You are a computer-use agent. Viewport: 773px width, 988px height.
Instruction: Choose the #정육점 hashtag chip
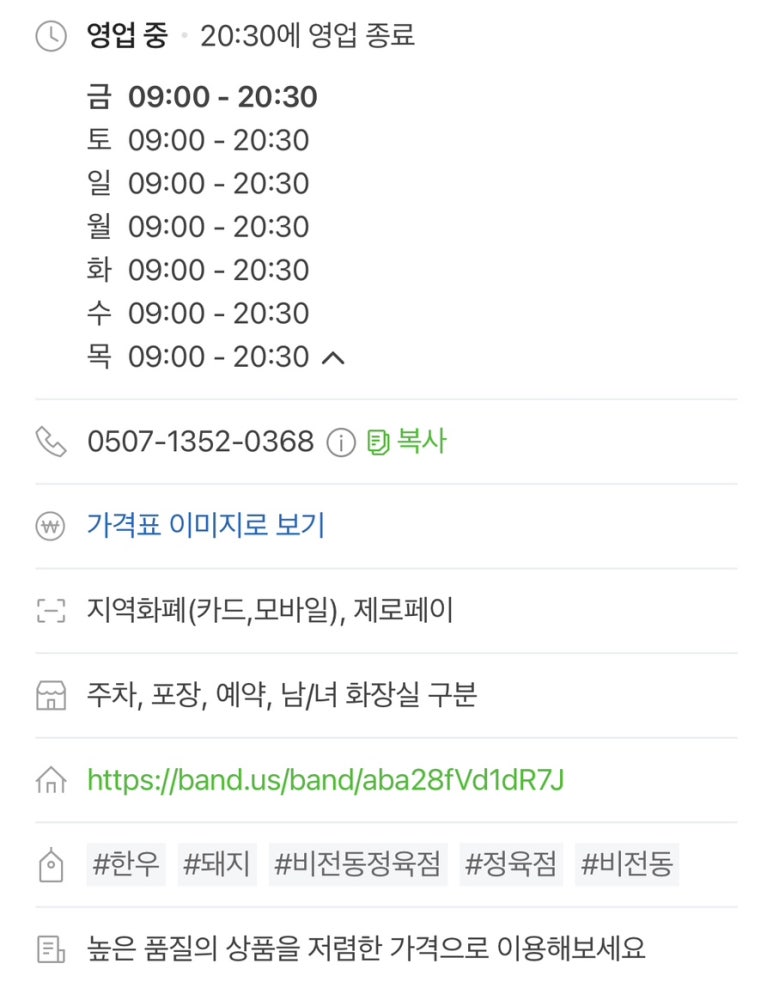(511, 865)
